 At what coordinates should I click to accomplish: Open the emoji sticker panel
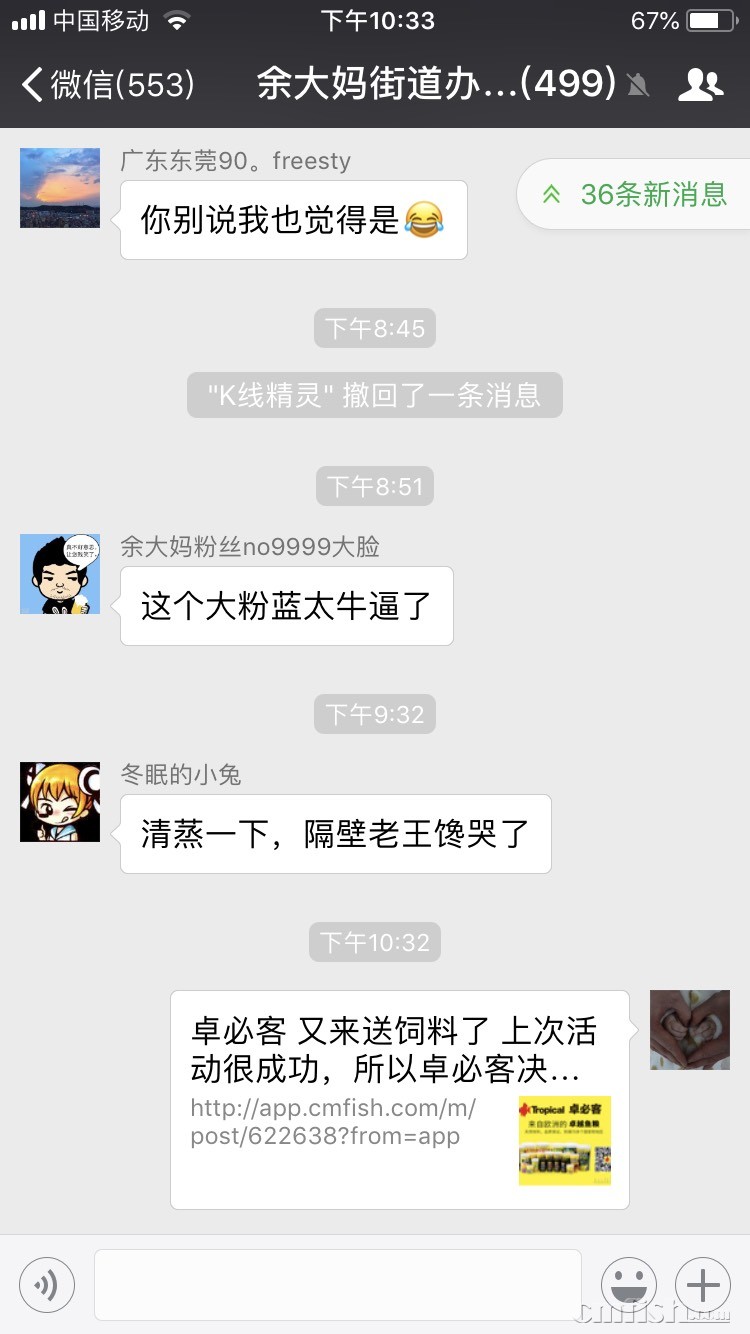629,1284
